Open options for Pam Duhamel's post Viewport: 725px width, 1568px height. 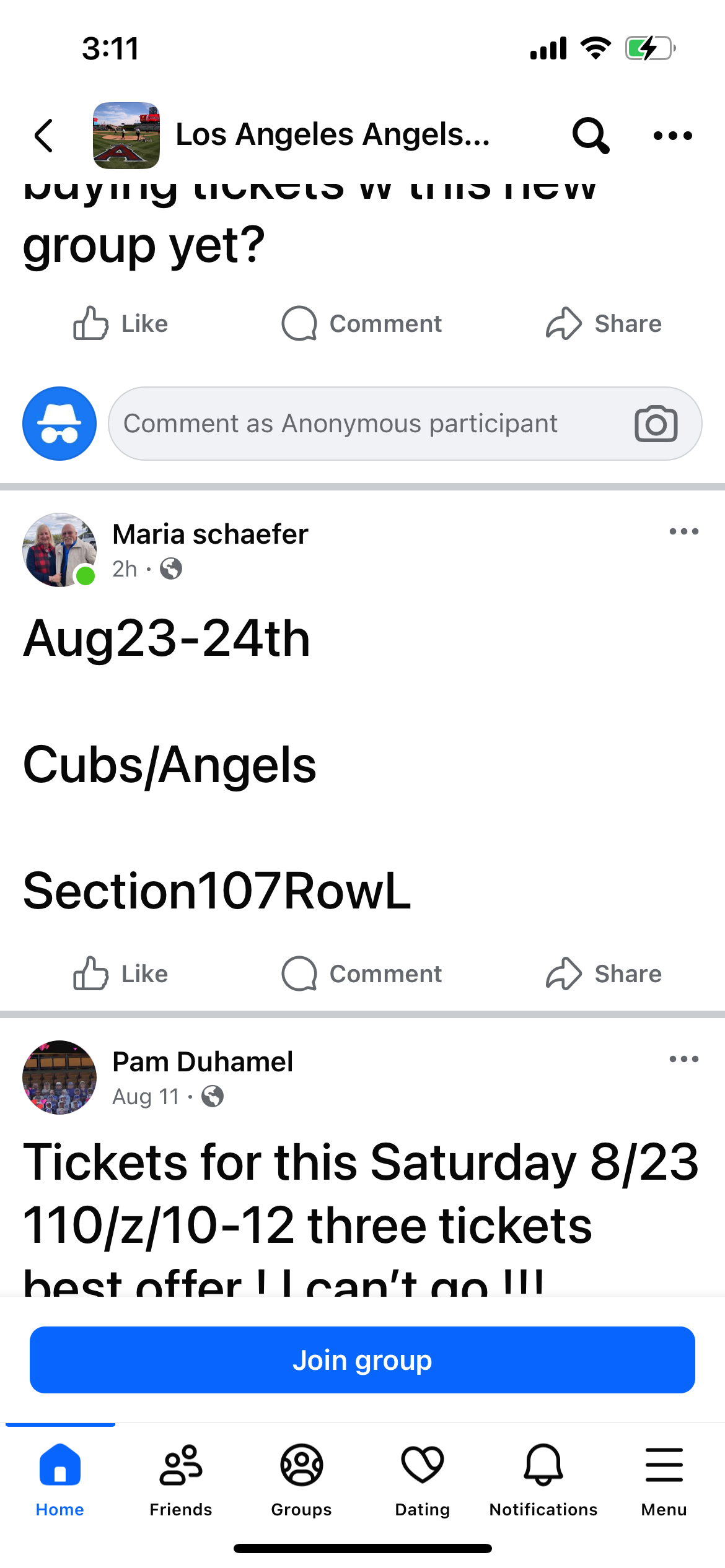(x=683, y=1059)
